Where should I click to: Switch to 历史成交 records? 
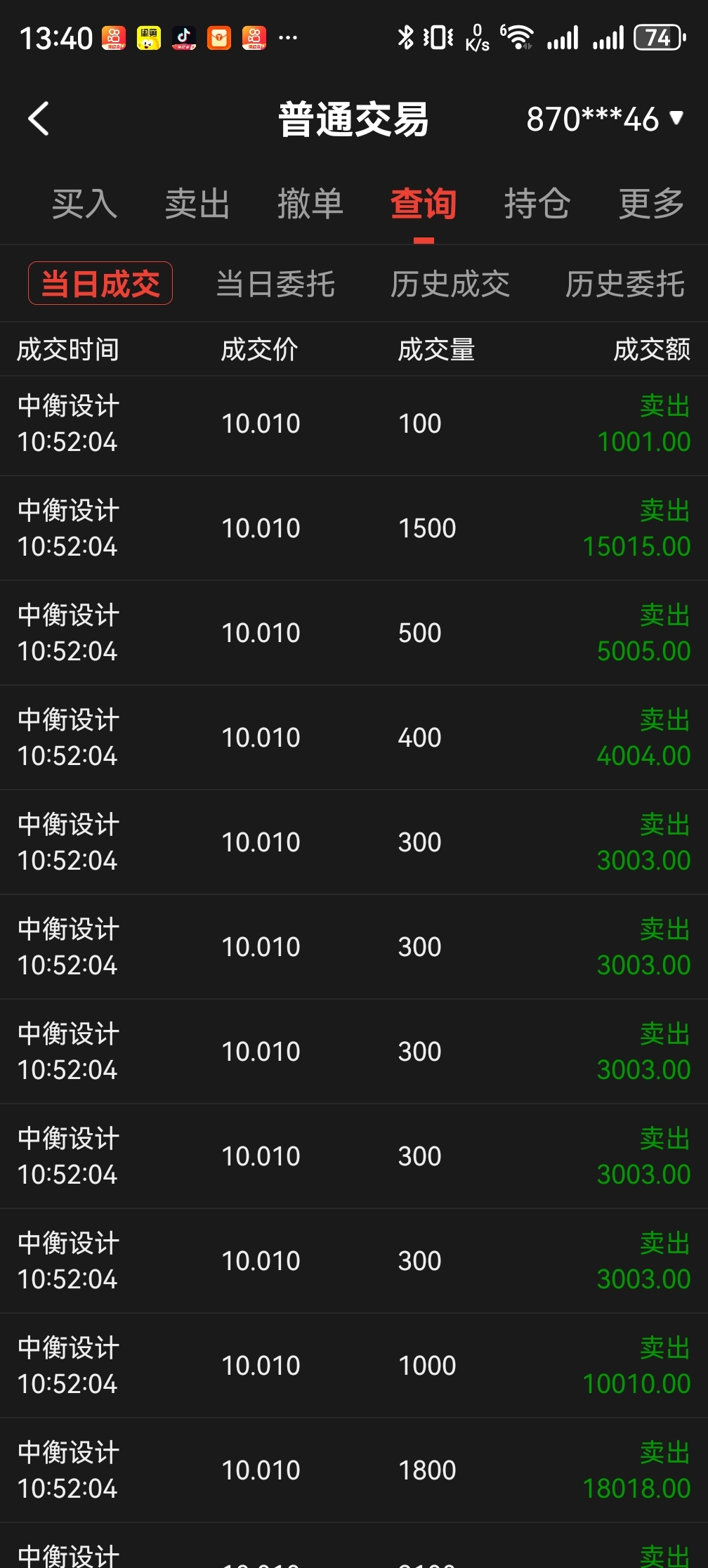[x=450, y=284]
